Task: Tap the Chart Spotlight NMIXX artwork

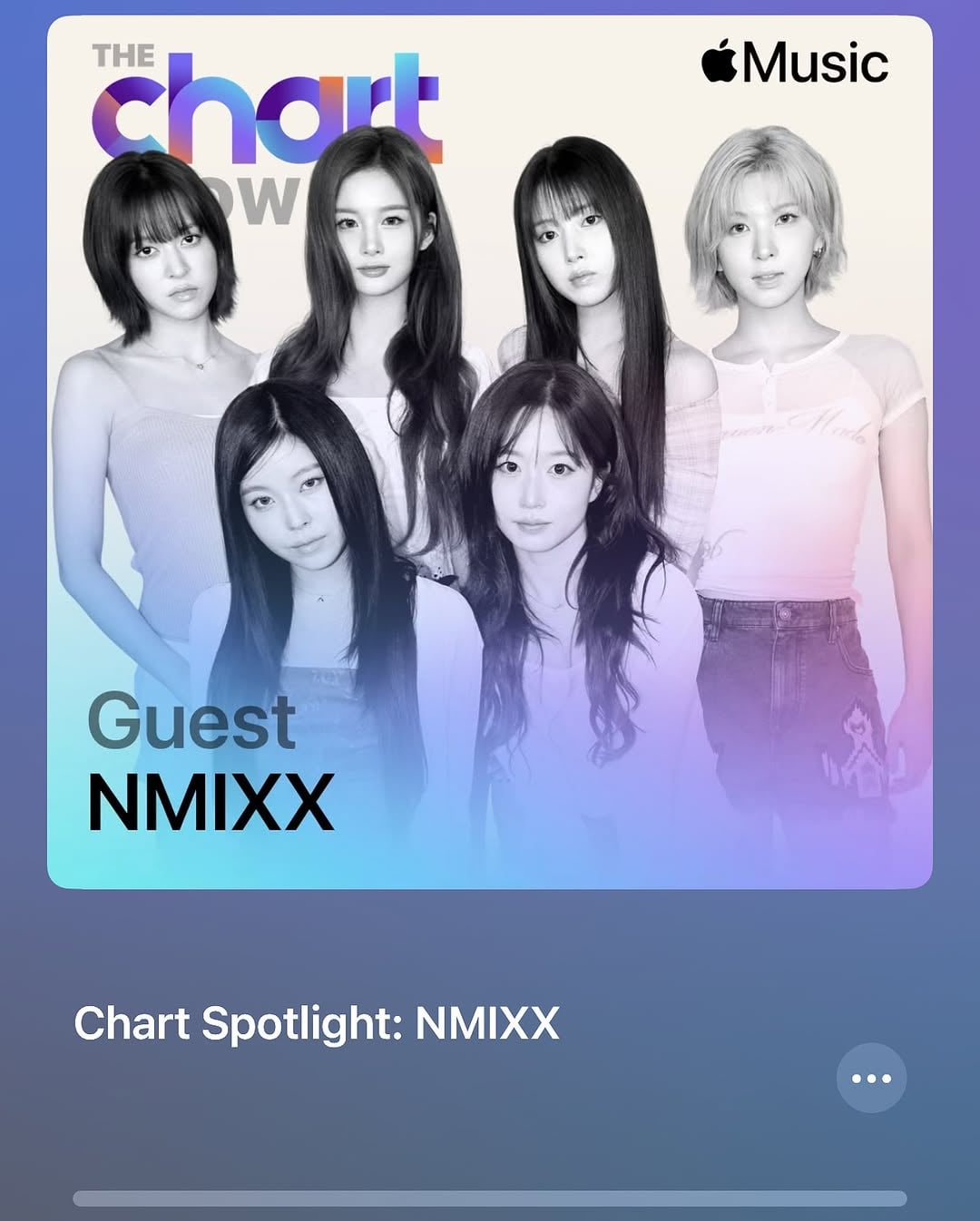Action: click(x=490, y=452)
